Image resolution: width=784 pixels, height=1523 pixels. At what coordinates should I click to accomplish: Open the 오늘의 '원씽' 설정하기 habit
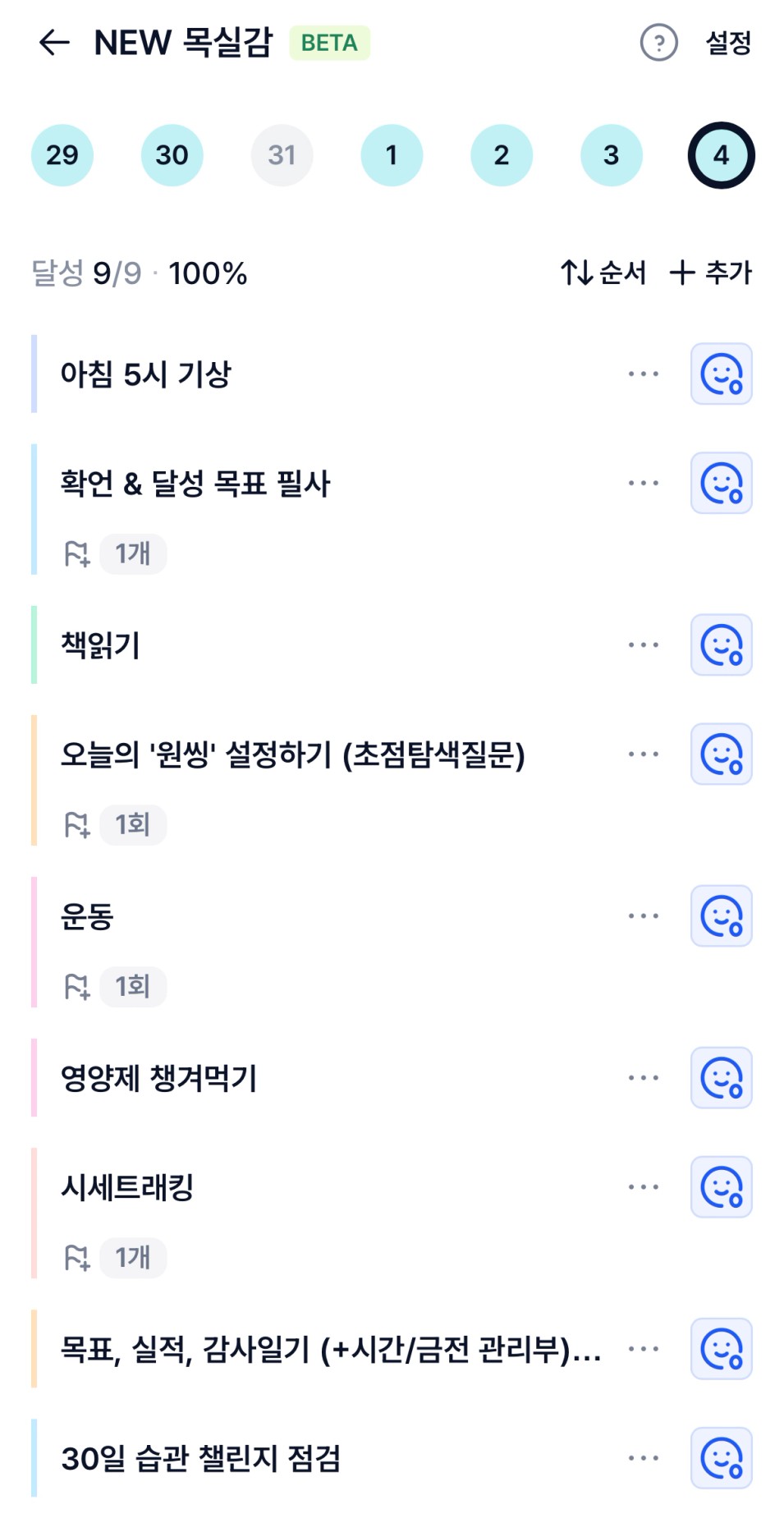click(292, 755)
